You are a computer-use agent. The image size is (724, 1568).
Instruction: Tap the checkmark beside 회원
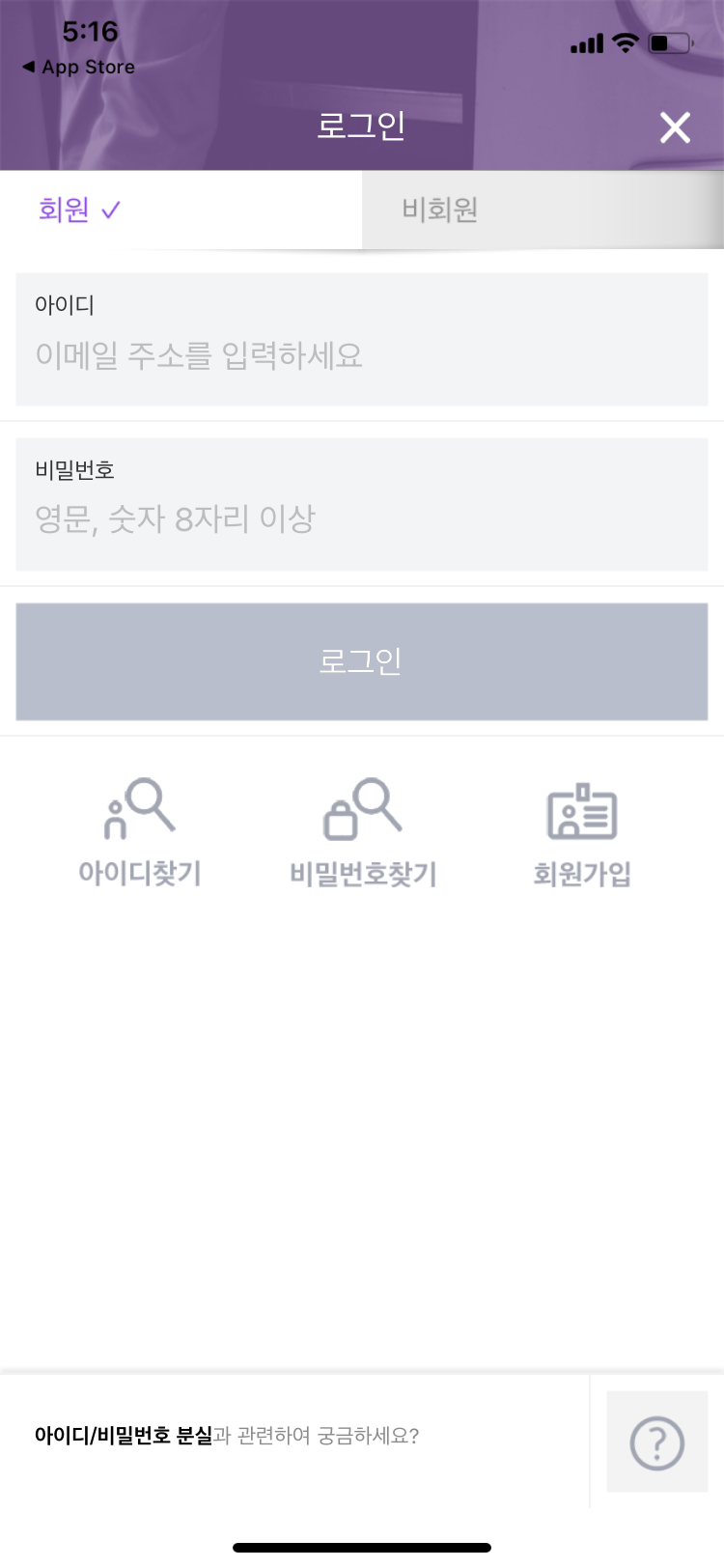click(x=114, y=210)
